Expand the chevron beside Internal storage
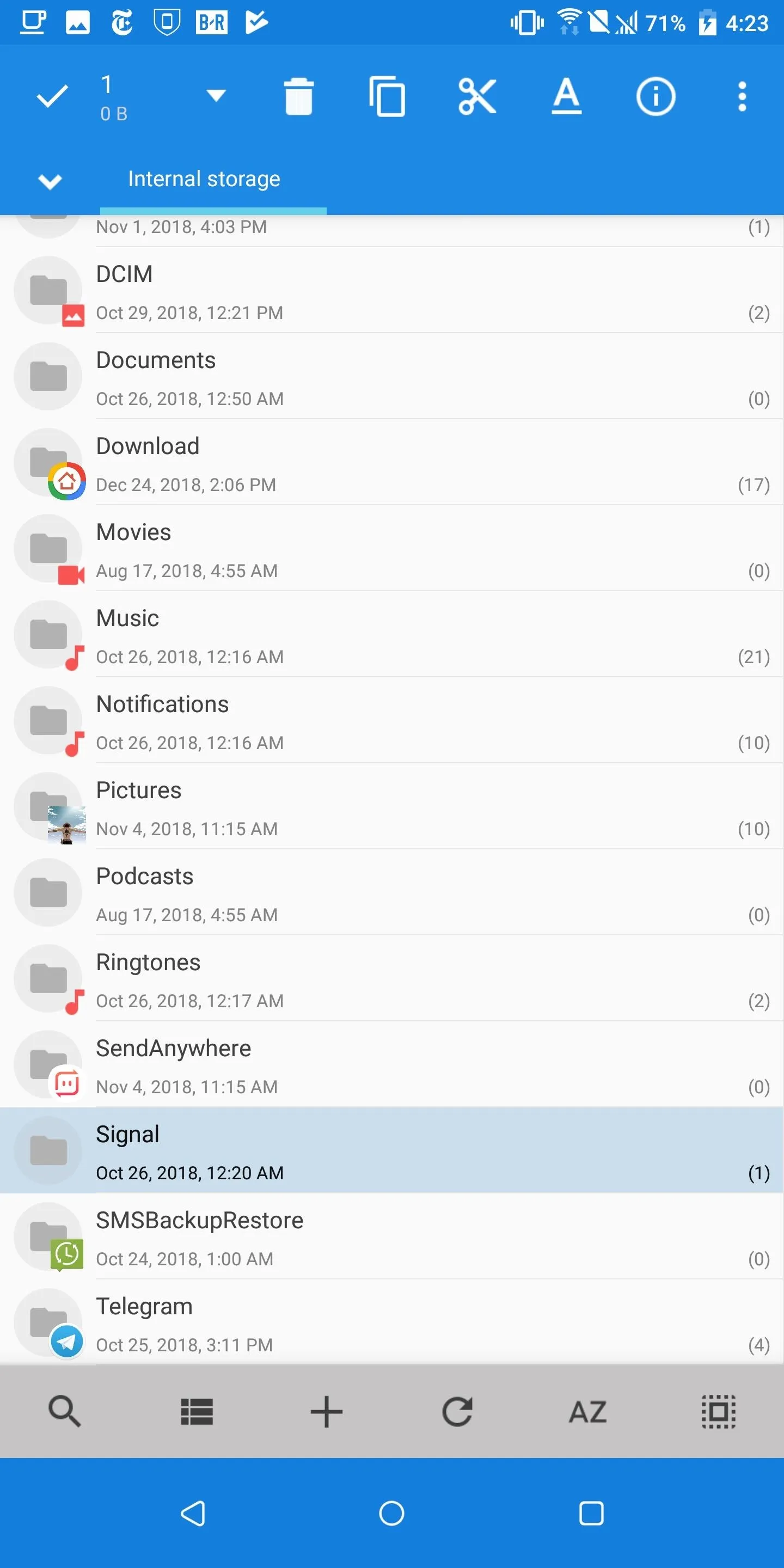 pyautogui.click(x=50, y=181)
